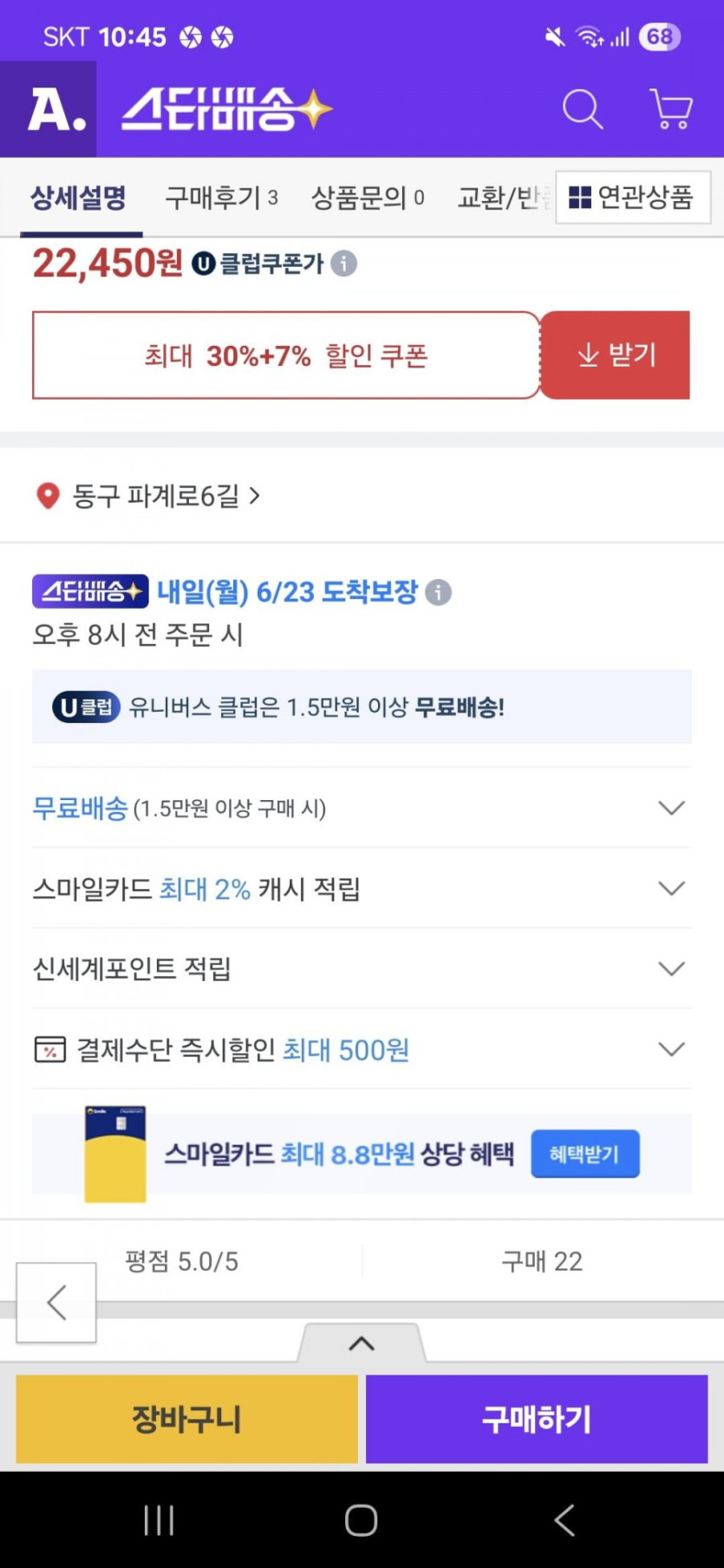Switch to the 상세설명 tab
The image size is (724, 1568).
[x=79, y=198]
